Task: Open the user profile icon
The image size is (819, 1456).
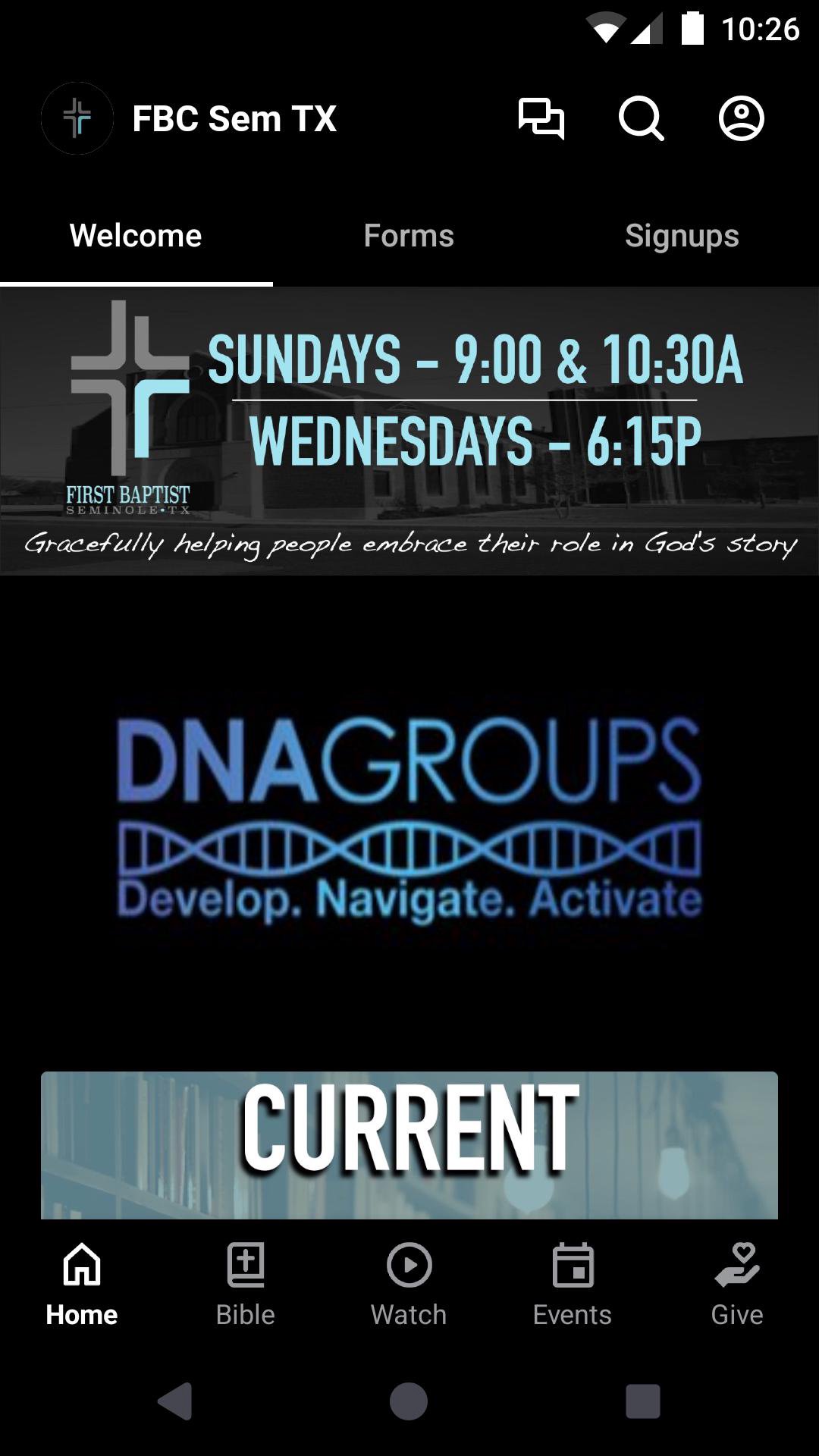Action: (741, 118)
